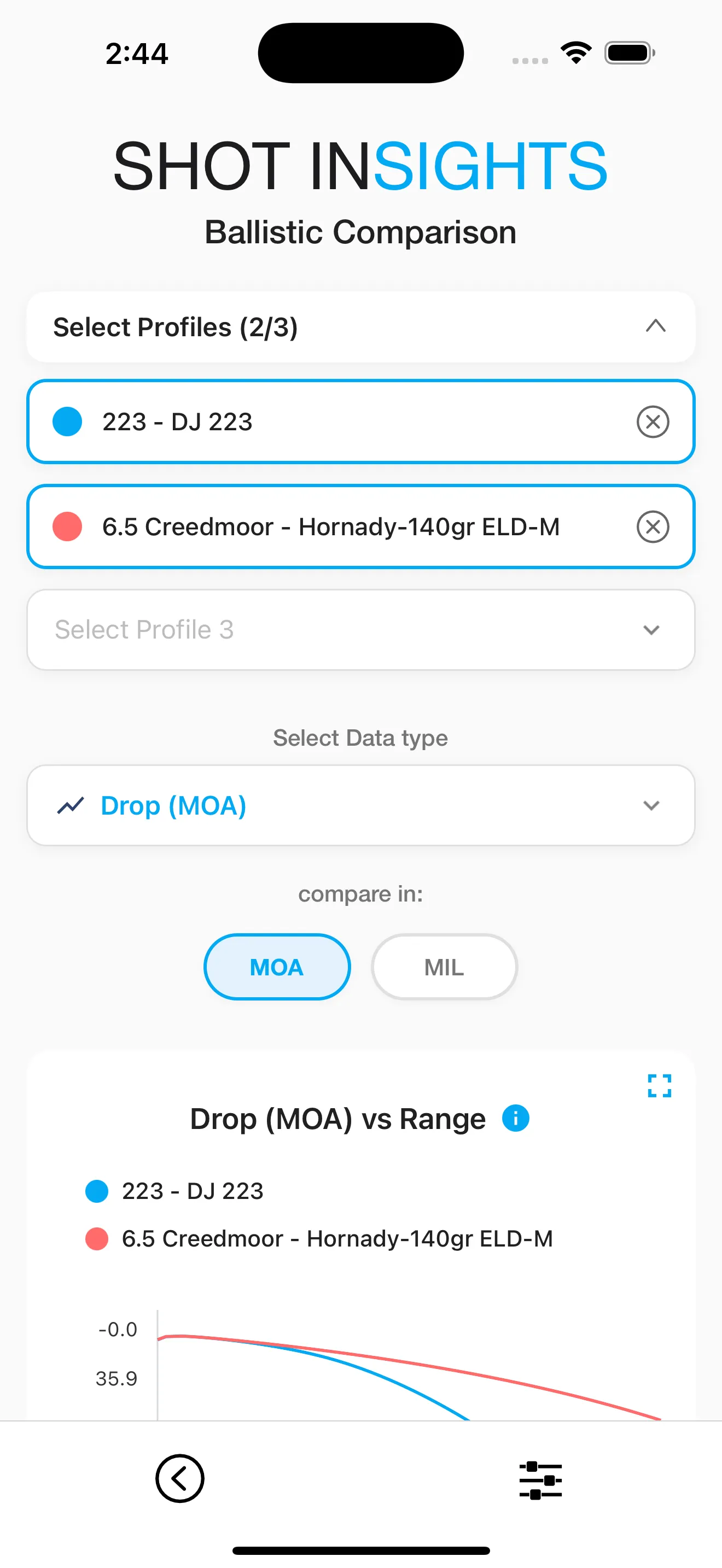Open the sliders settings icon
The image size is (722, 1568).
540,1480
